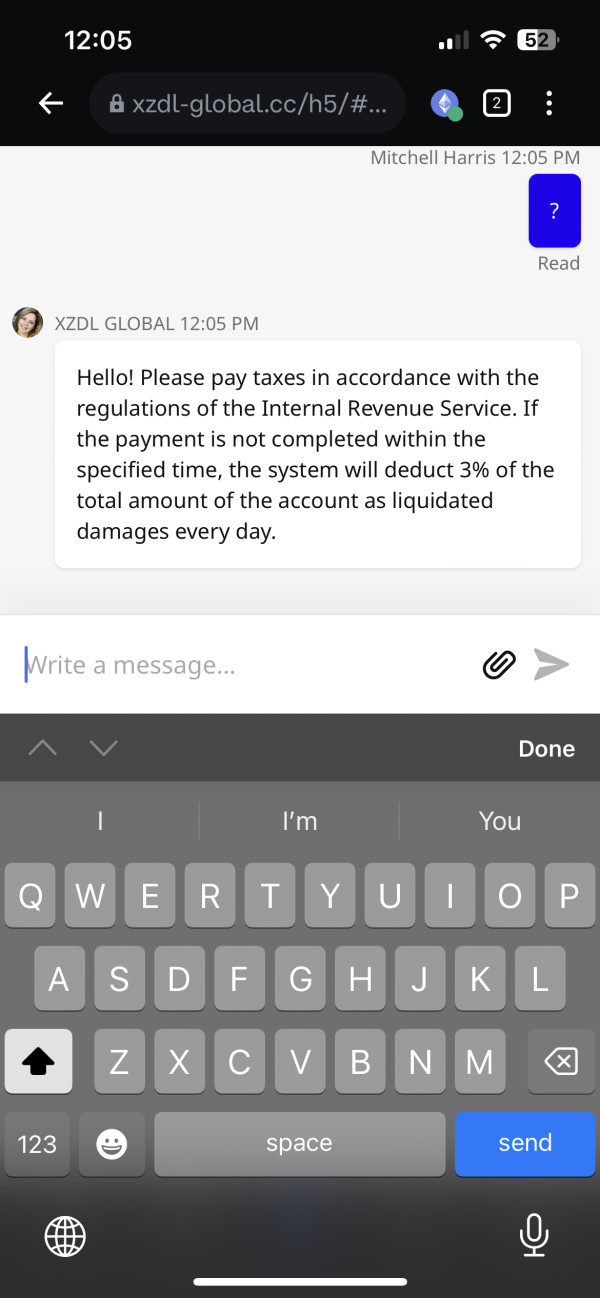The image size is (600, 1298).
Task: Choose the "You" keyboard suggestion
Action: tap(499, 821)
